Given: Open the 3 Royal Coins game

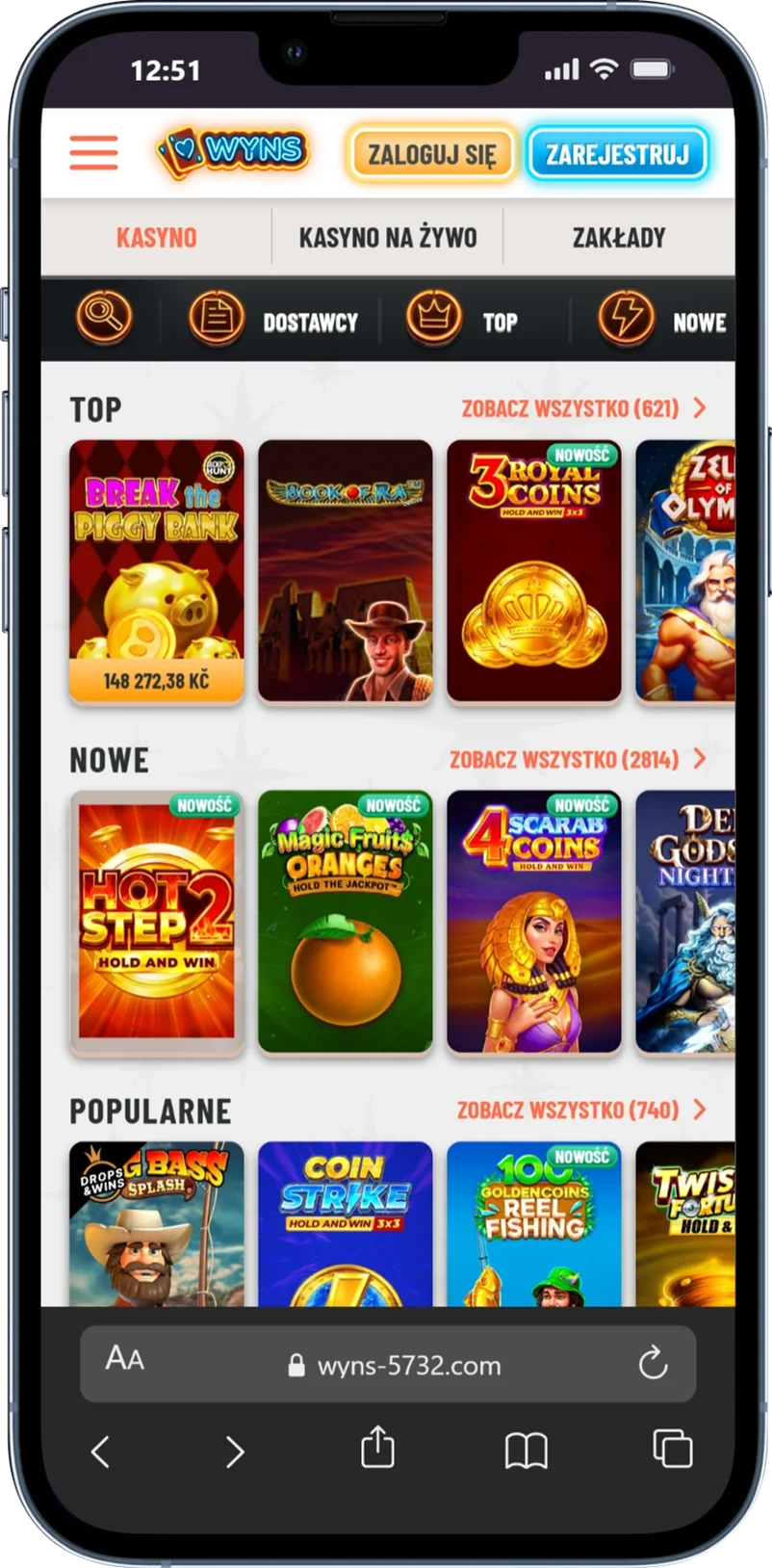Looking at the screenshot, I should 534,570.
